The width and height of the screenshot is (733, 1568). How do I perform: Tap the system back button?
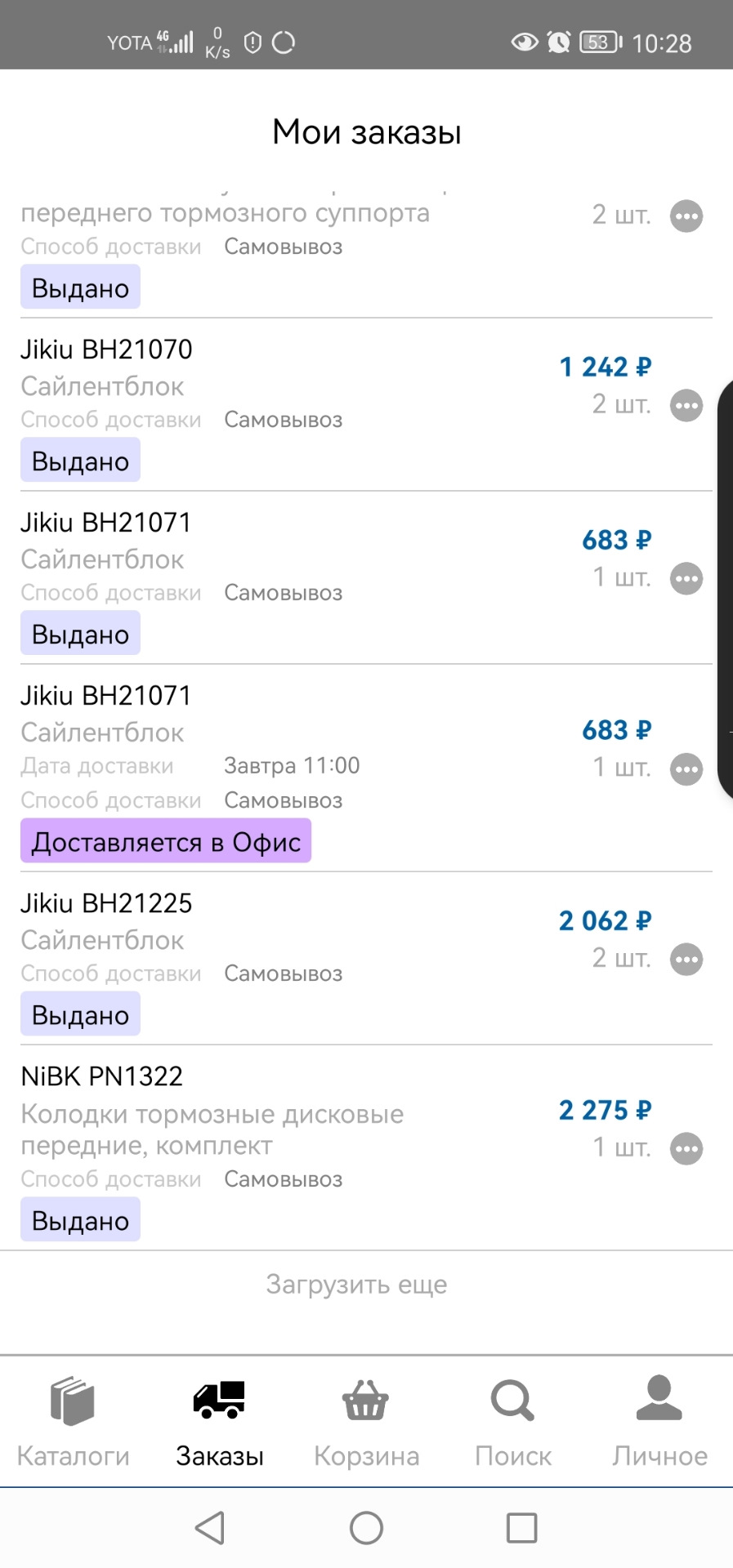(210, 1527)
